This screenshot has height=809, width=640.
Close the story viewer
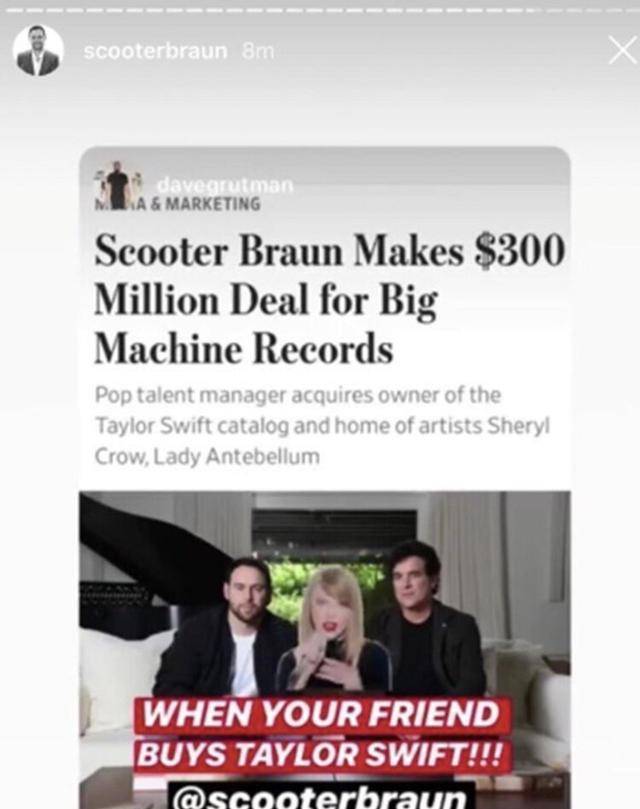(621, 50)
